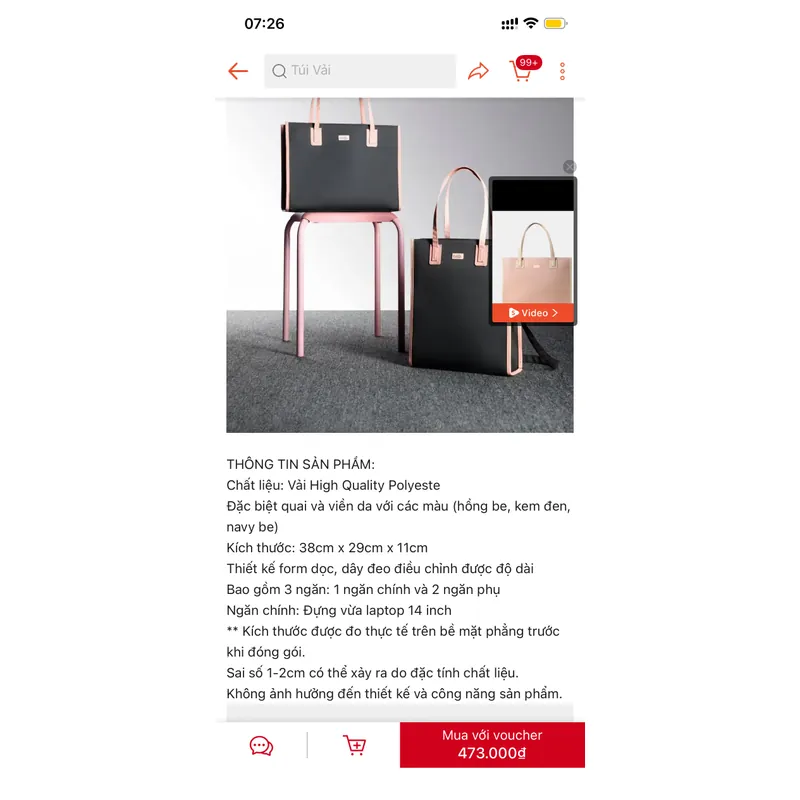
Task: Open the three-dot overflow menu
Action: pyautogui.click(x=563, y=71)
